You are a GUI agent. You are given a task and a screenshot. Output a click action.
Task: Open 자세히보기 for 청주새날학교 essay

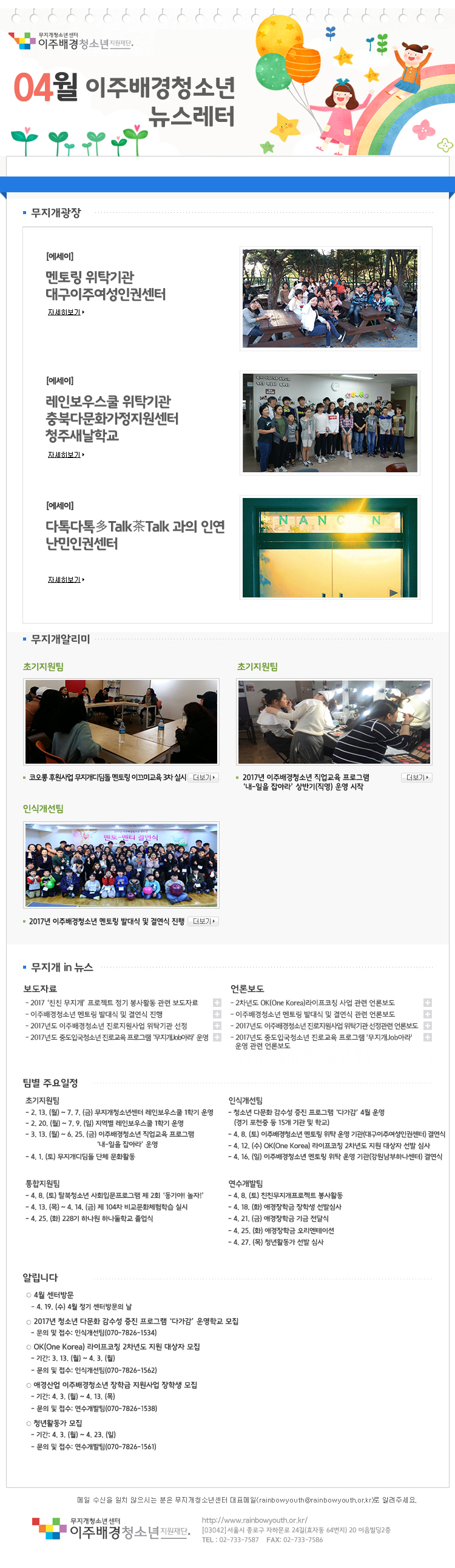66,454
